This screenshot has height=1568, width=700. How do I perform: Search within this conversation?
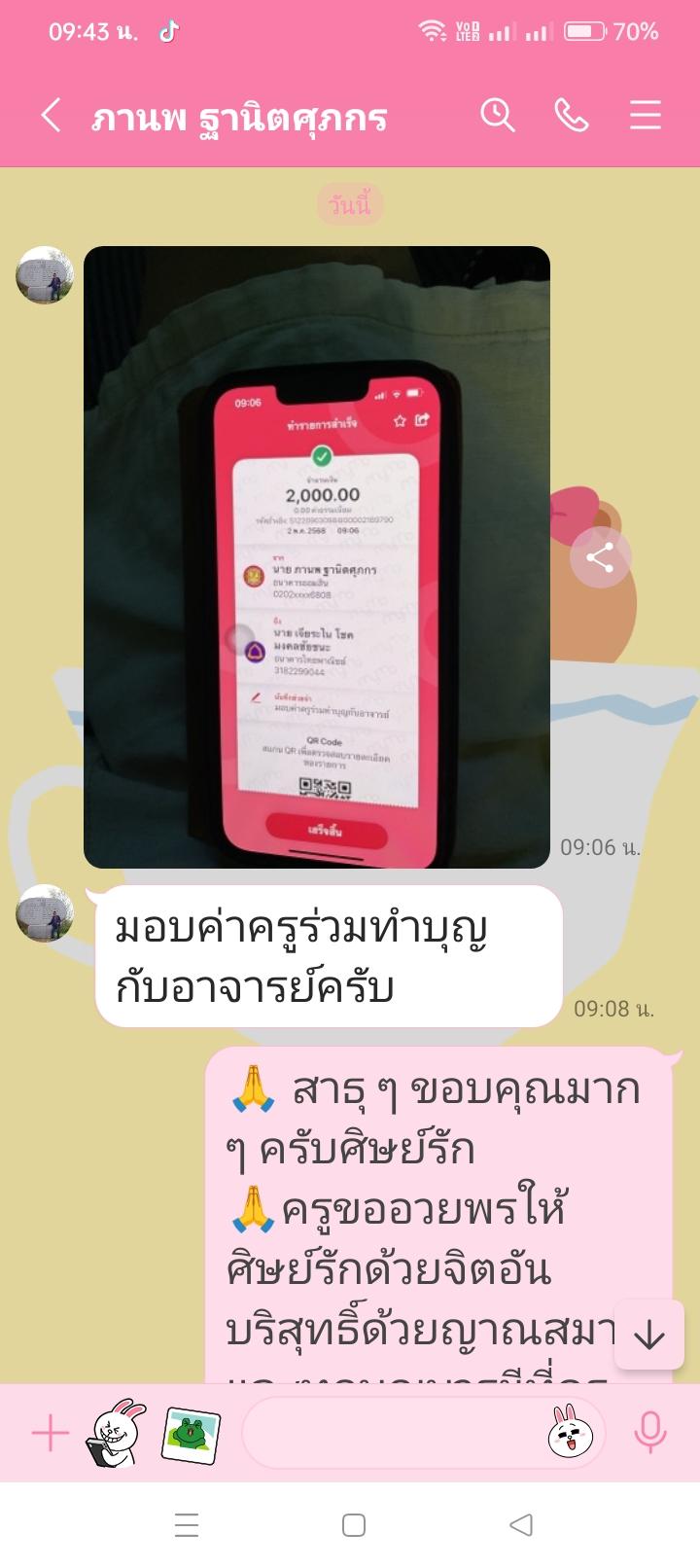[x=497, y=116]
